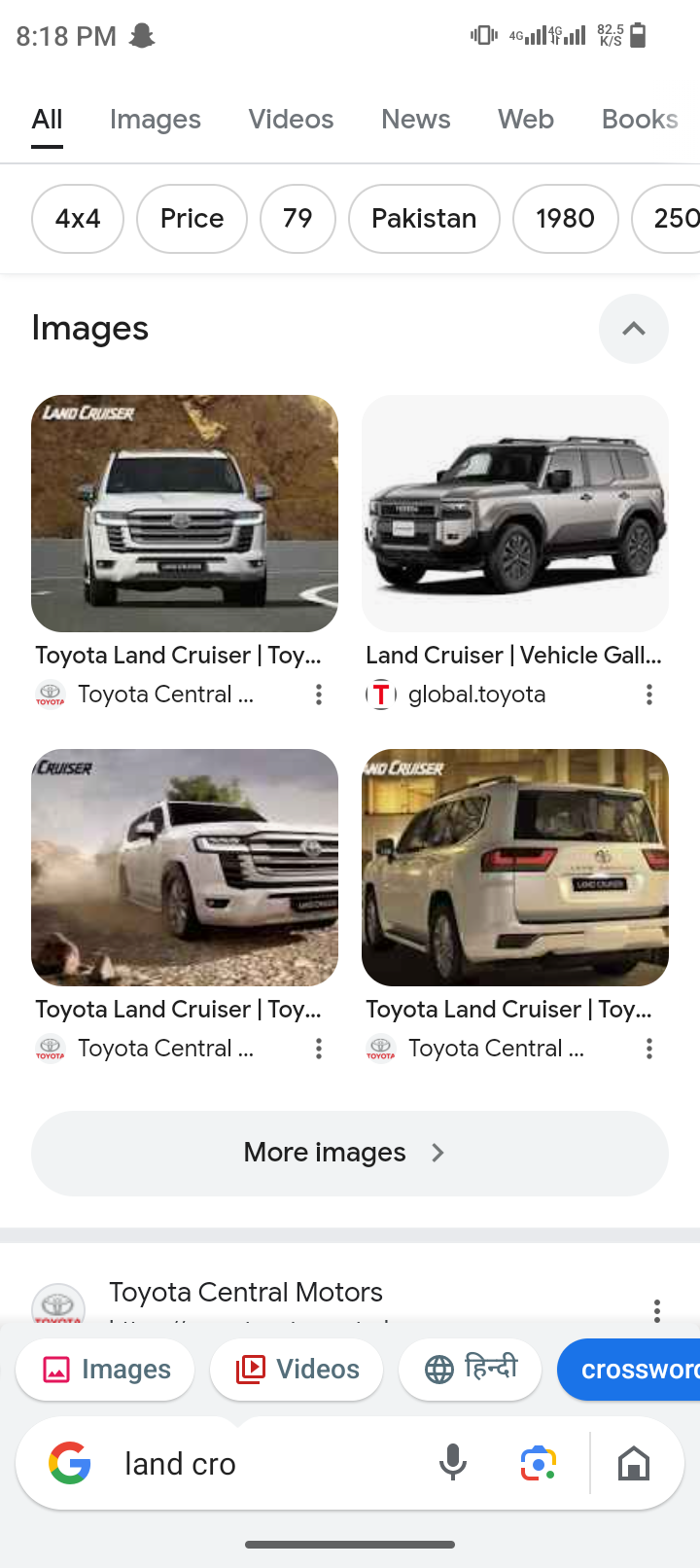The width and height of the screenshot is (700, 1568).
Task: Tap the हिन्दी language chip
Action: click(x=471, y=1370)
